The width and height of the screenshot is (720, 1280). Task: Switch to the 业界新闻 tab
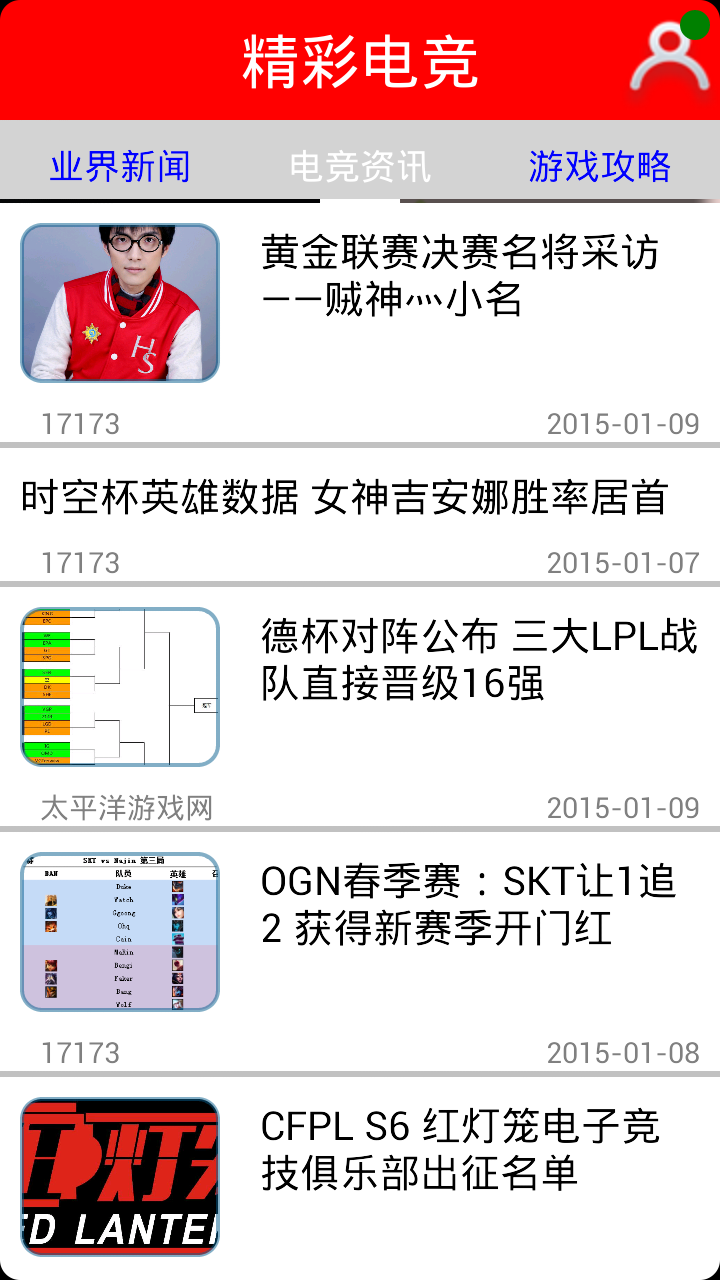pyautogui.click(x=120, y=166)
